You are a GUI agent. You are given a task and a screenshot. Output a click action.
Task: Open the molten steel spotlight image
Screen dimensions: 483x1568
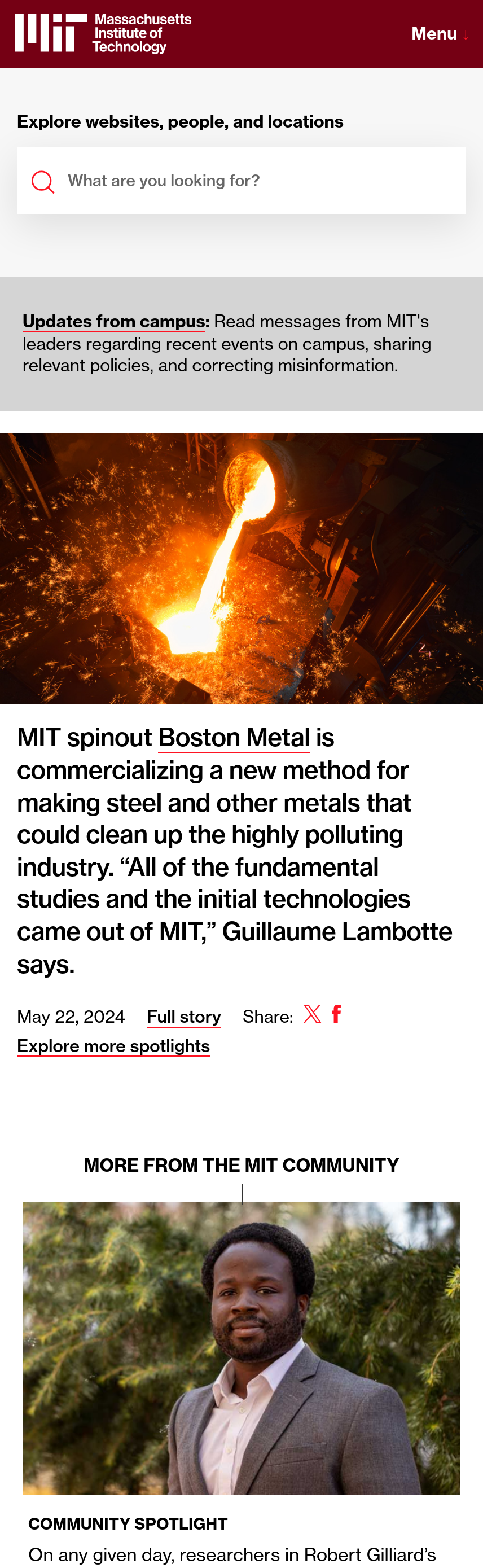click(242, 568)
